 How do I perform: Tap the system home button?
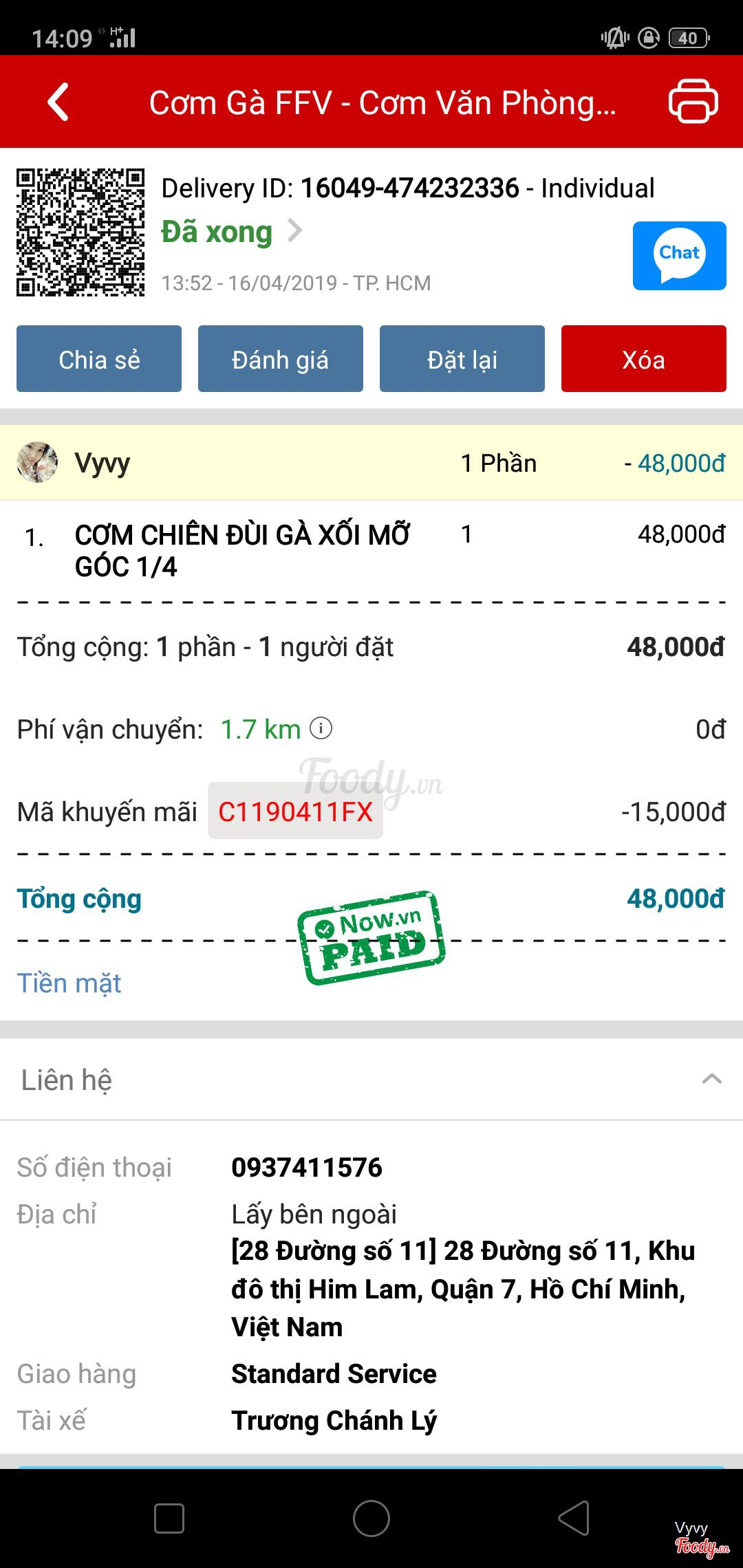pos(371,1518)
